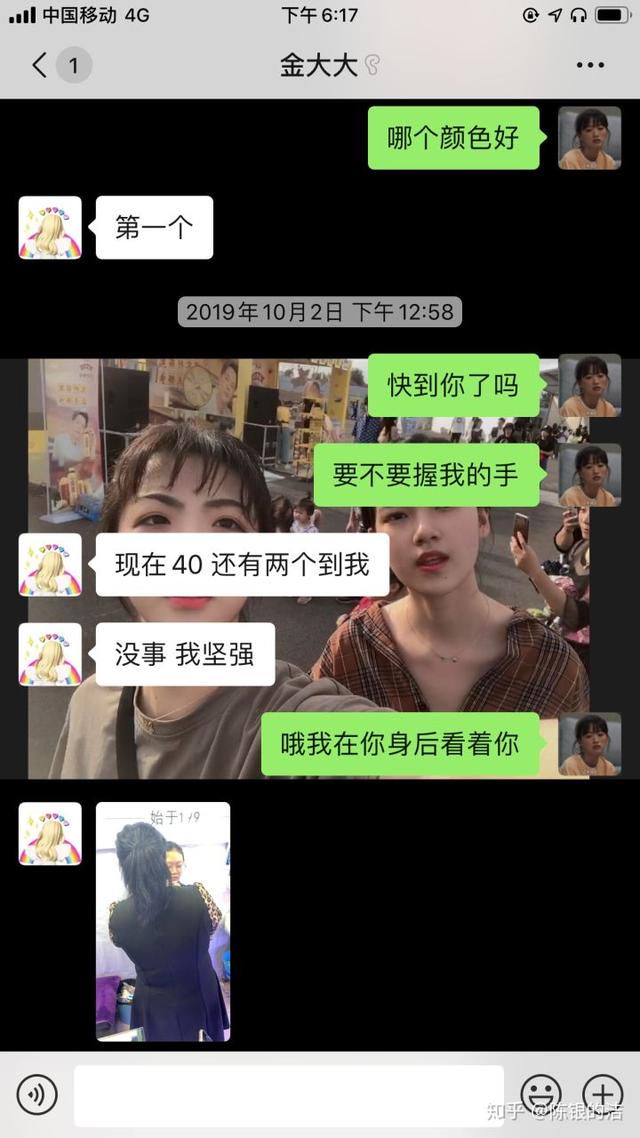Image resolution: width=640 pixels, height=1138 pixels.
Task: Open contact's avatar beside 第一个
Action: 50,227
